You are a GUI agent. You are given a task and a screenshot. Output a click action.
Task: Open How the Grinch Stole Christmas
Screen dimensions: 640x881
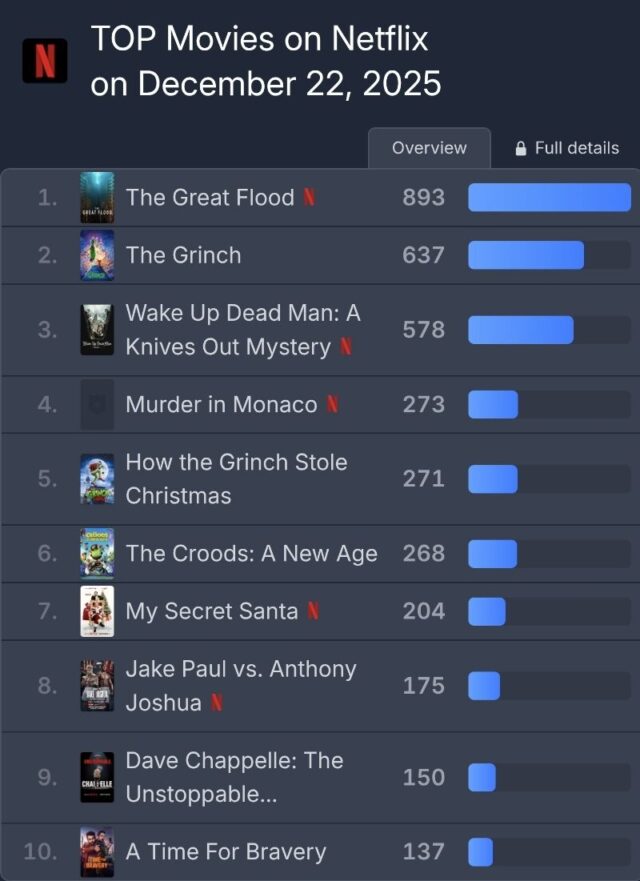point(236,479)
